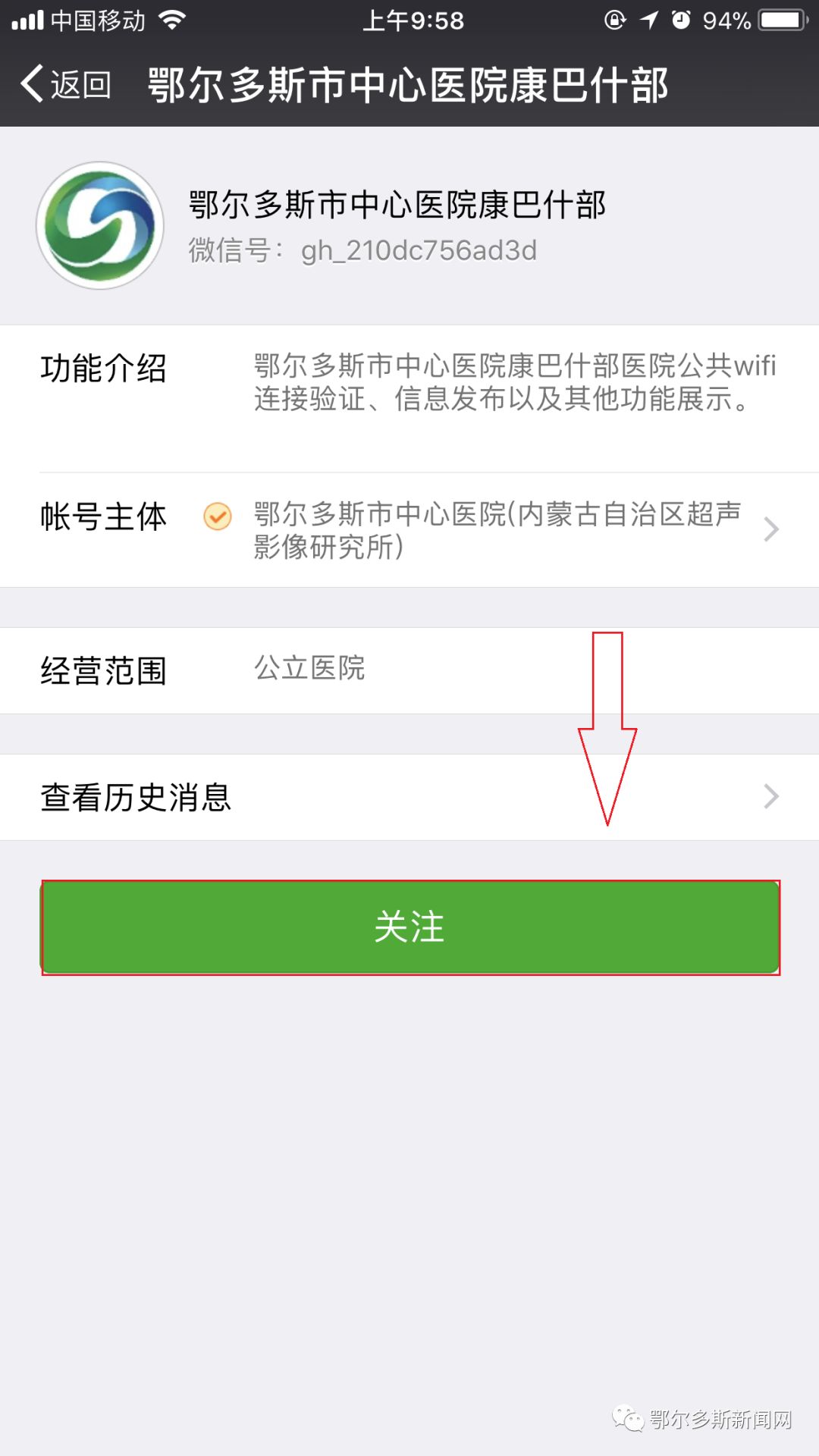
Task: Open 查看历史消息 history messages
Action: 409,797
